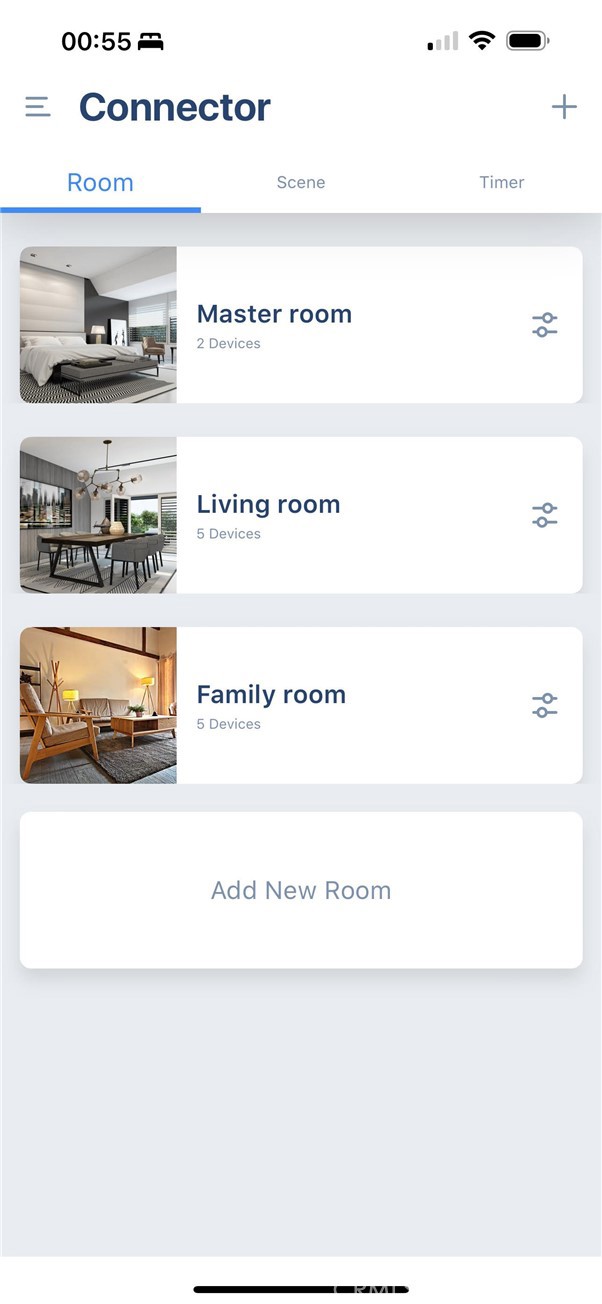Open the Master room card
The image size is (602, 1304).
pos(300,325)
